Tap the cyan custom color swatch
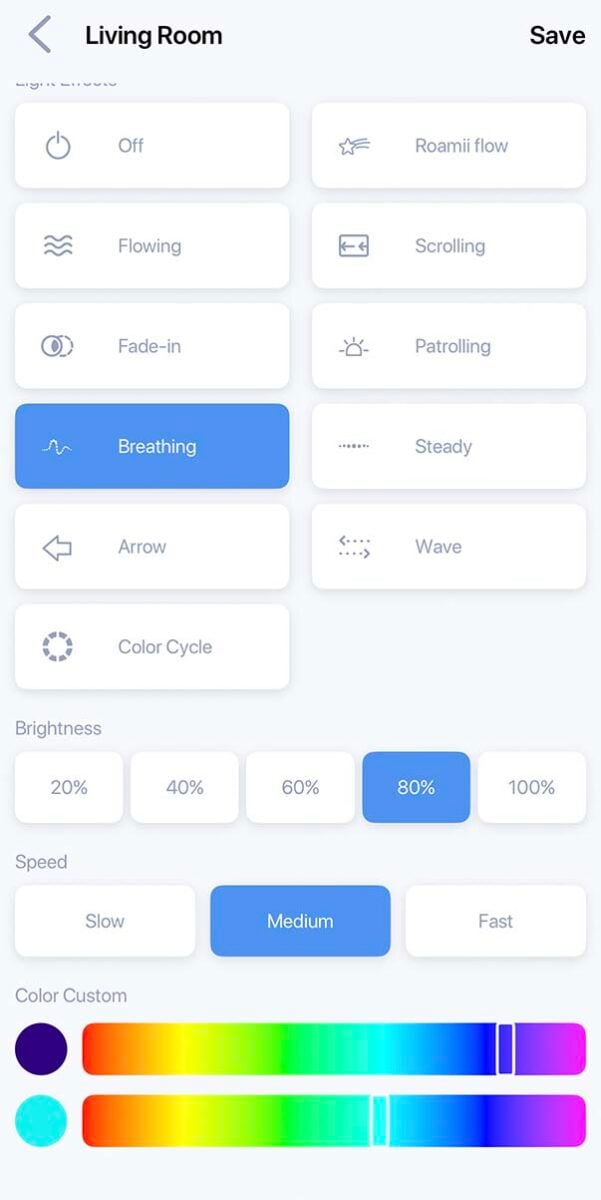Screen dimensions: 601x1200 pyautogui.click(x=41, y=1121)
